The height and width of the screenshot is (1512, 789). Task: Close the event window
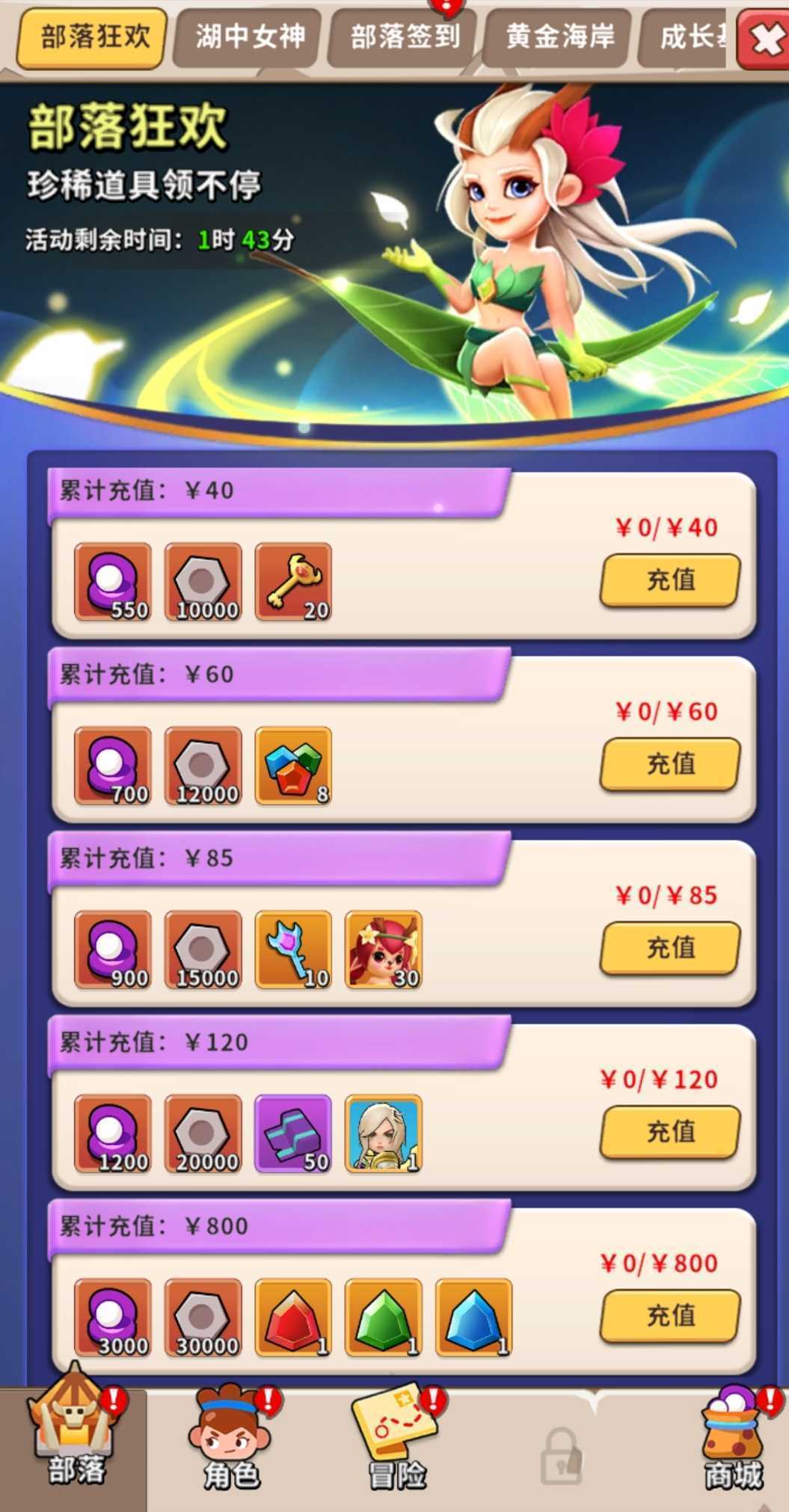click(764, 37)
